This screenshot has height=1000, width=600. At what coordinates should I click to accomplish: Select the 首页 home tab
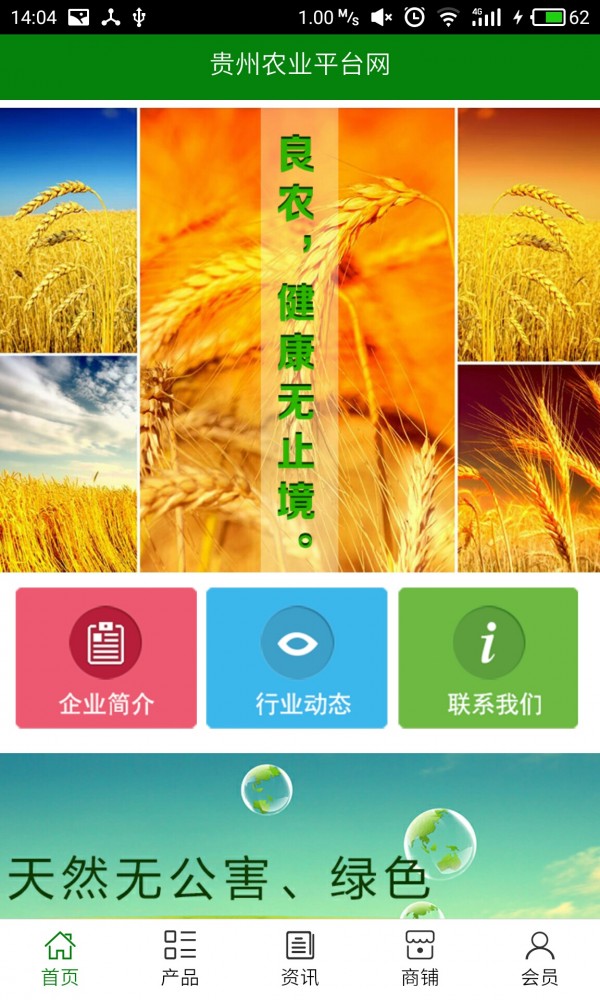[x=60, y=958]
